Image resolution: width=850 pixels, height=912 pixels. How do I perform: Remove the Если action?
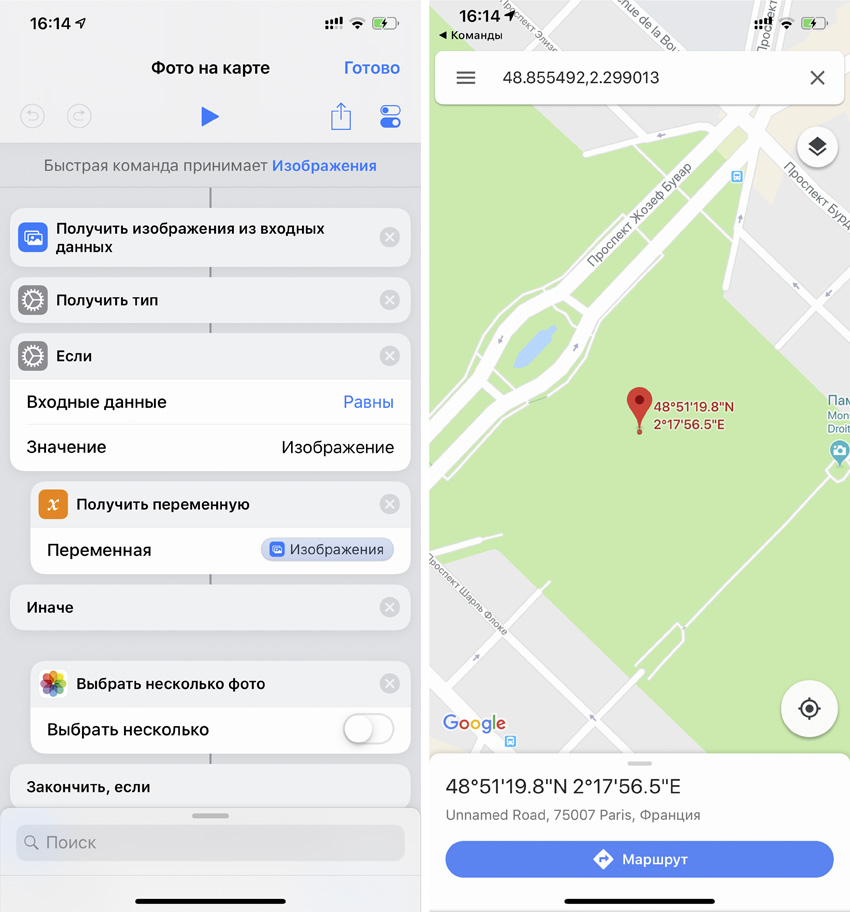point(390,356)
